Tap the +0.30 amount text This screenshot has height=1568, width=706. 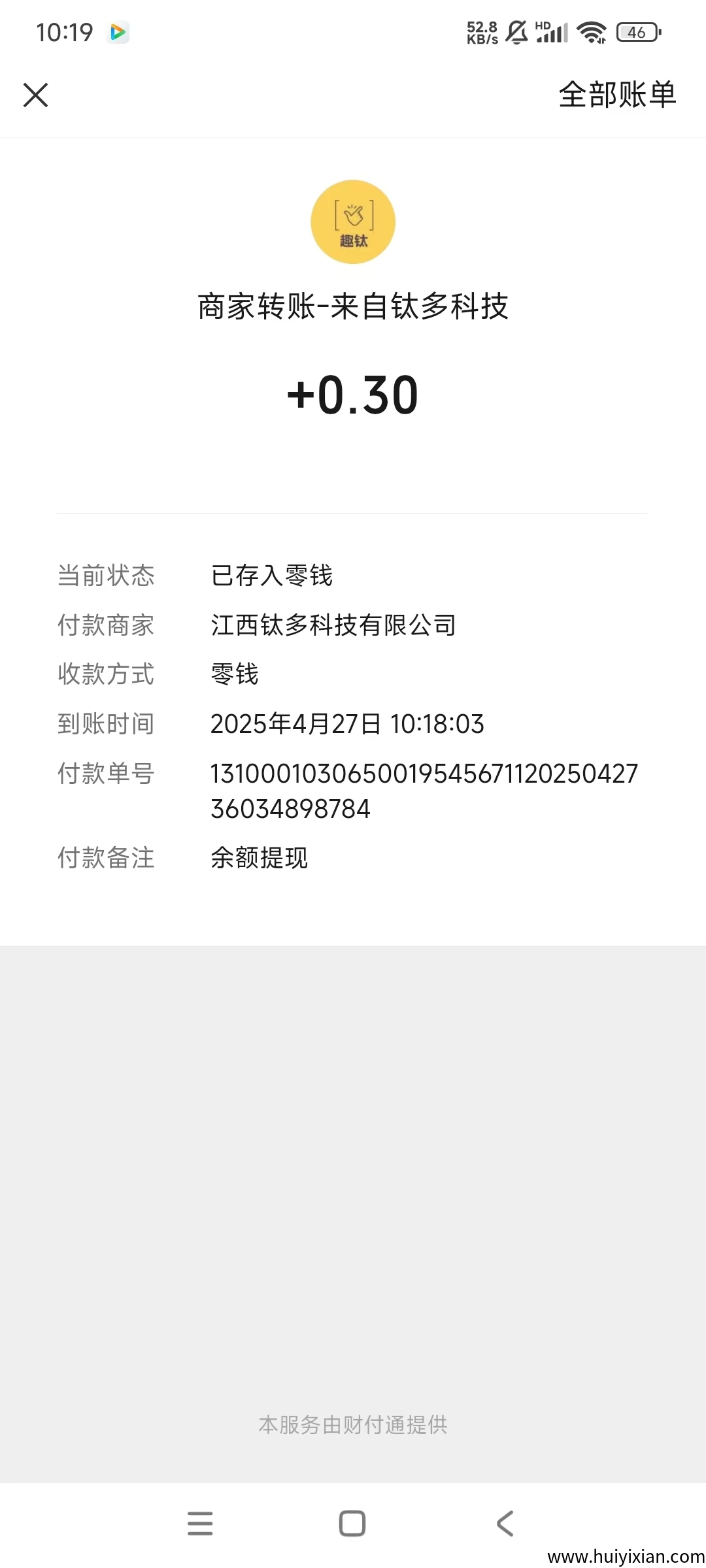353,395
